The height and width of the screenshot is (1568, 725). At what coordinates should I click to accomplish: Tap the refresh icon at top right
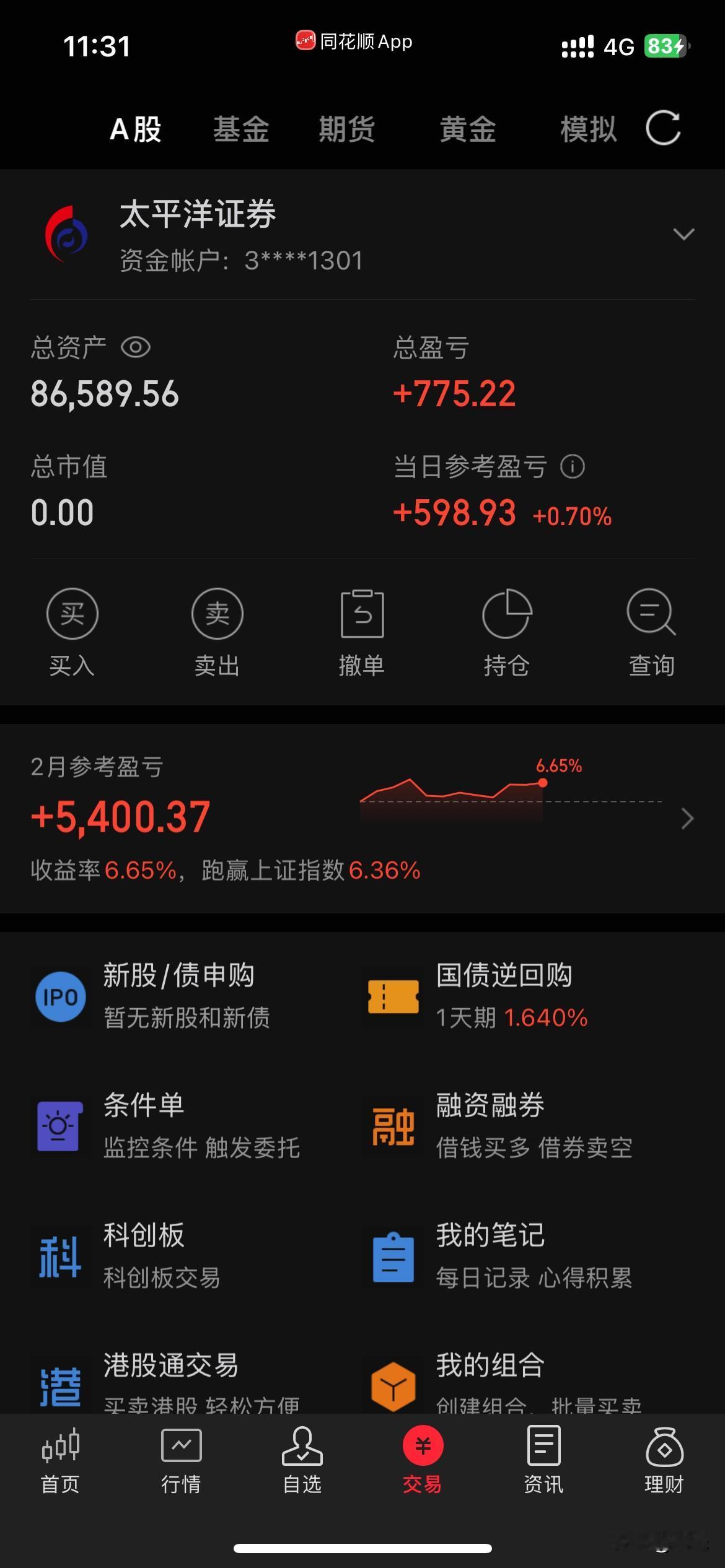662,129
